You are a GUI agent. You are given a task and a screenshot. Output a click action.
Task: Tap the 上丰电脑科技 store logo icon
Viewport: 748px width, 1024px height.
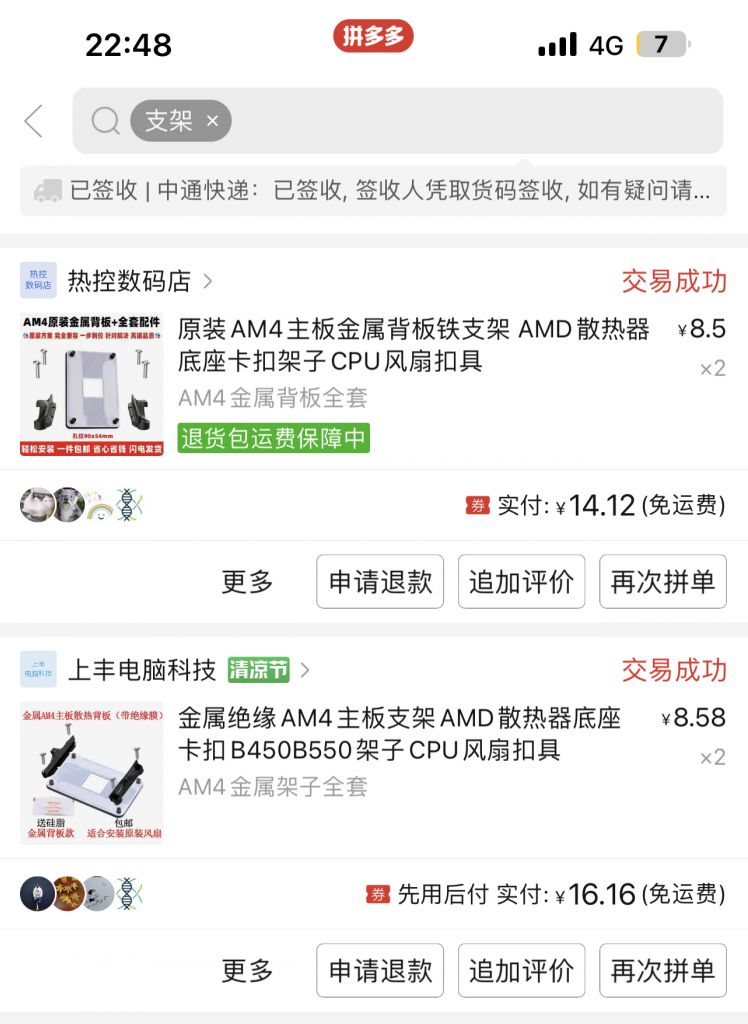click(x=37, y=672)
